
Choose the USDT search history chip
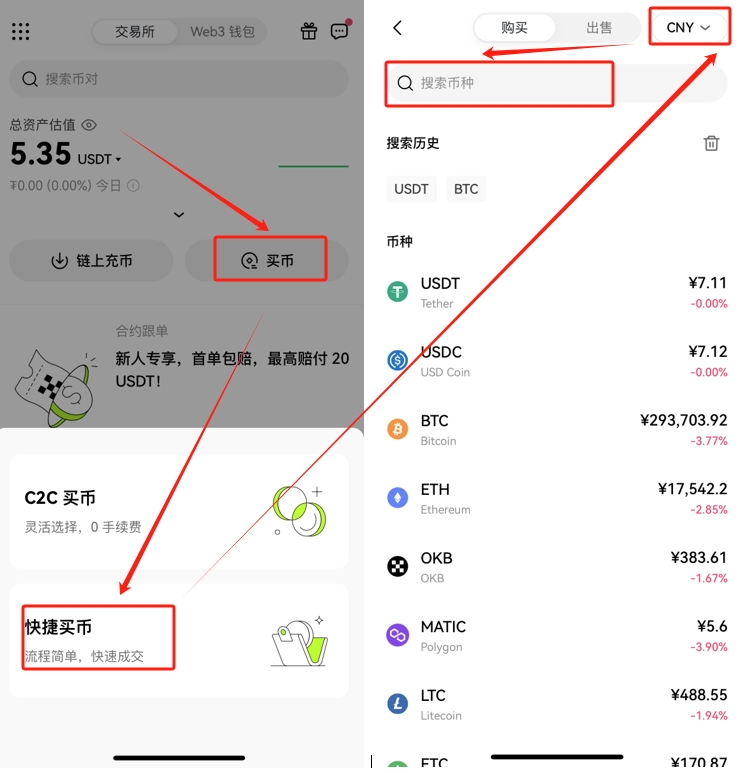[x=411, y=189]
